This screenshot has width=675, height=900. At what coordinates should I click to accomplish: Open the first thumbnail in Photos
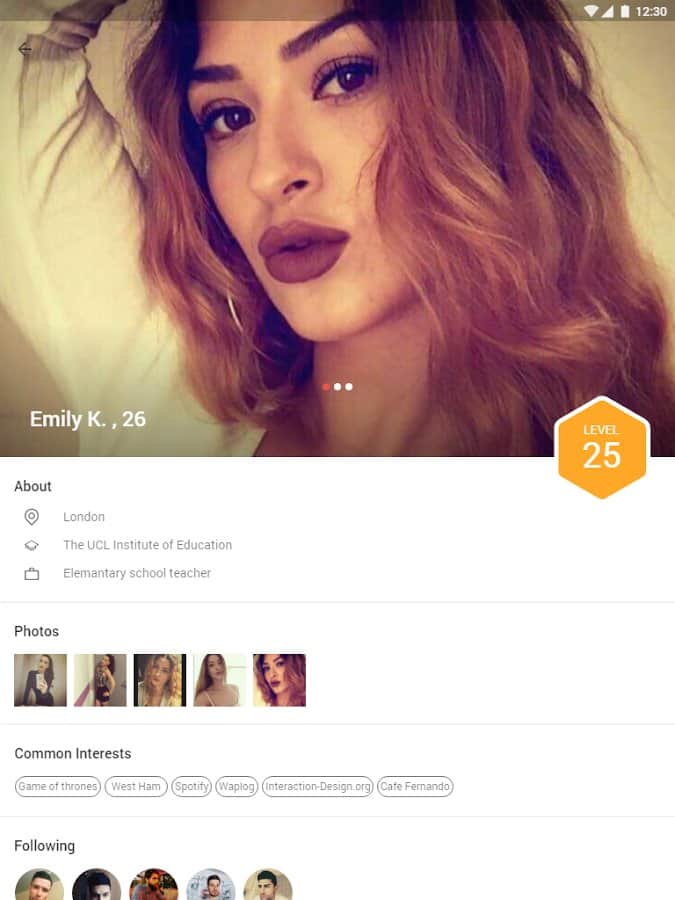[40, 680]
